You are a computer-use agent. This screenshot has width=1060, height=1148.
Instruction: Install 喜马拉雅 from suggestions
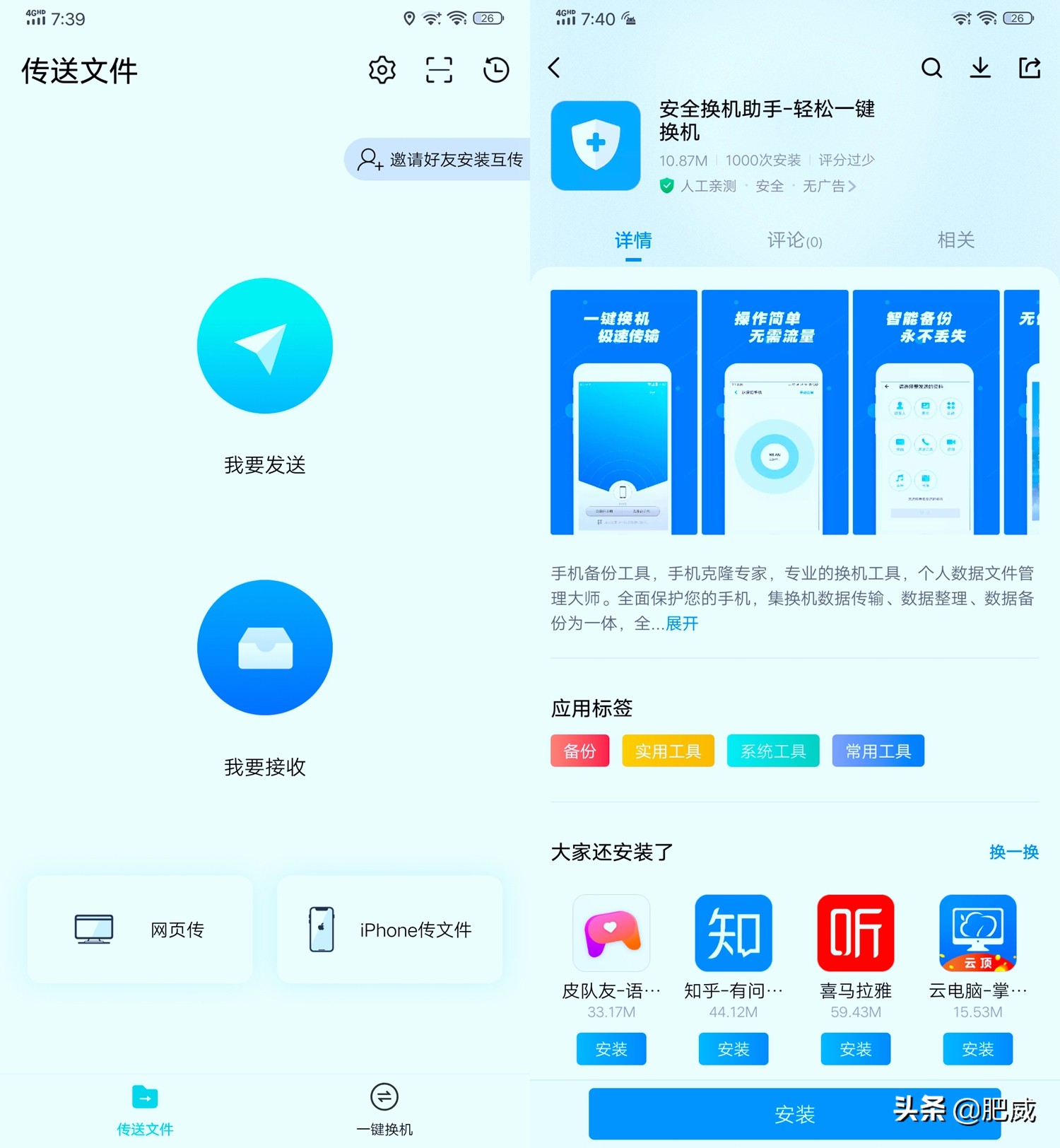pos(855,1049)
